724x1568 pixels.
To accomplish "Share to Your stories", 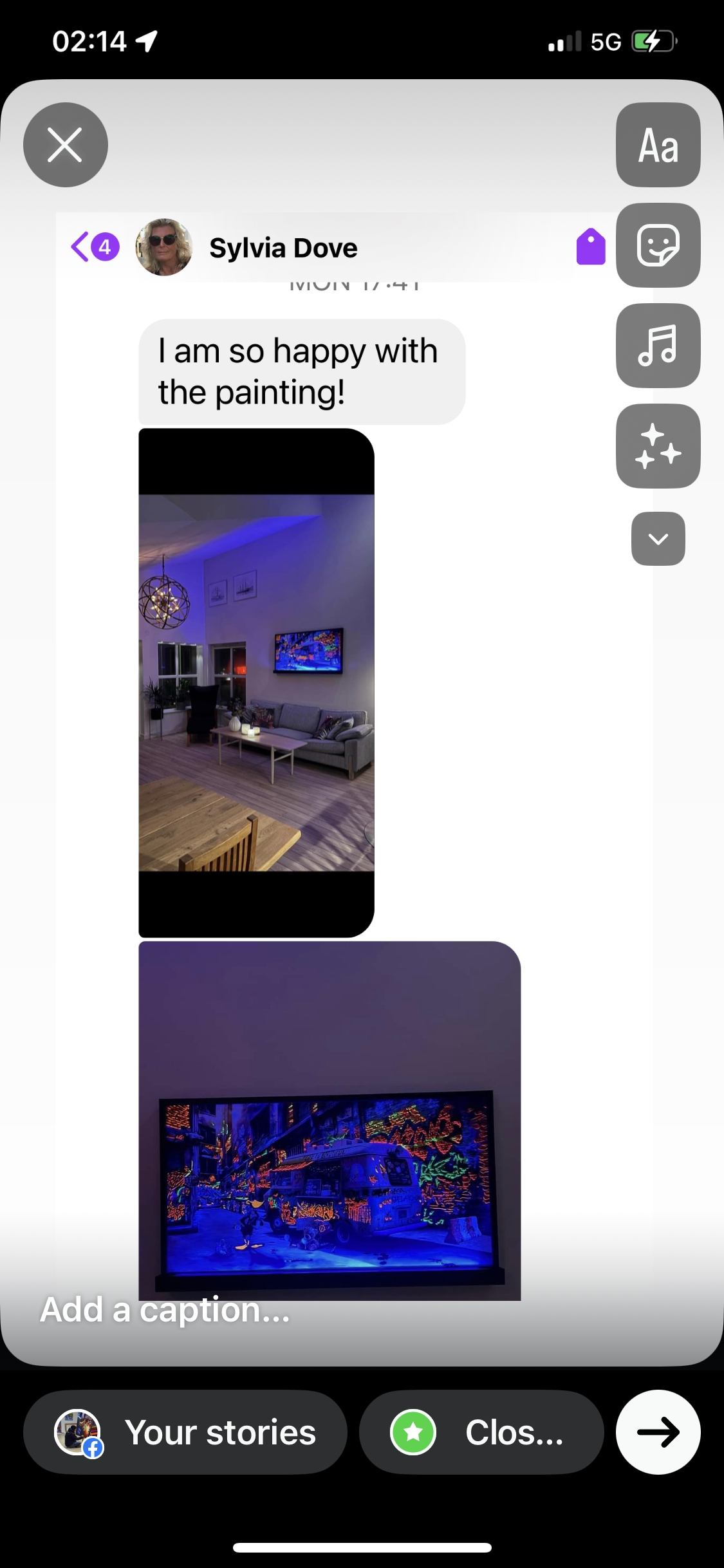I will (185, 1432).
